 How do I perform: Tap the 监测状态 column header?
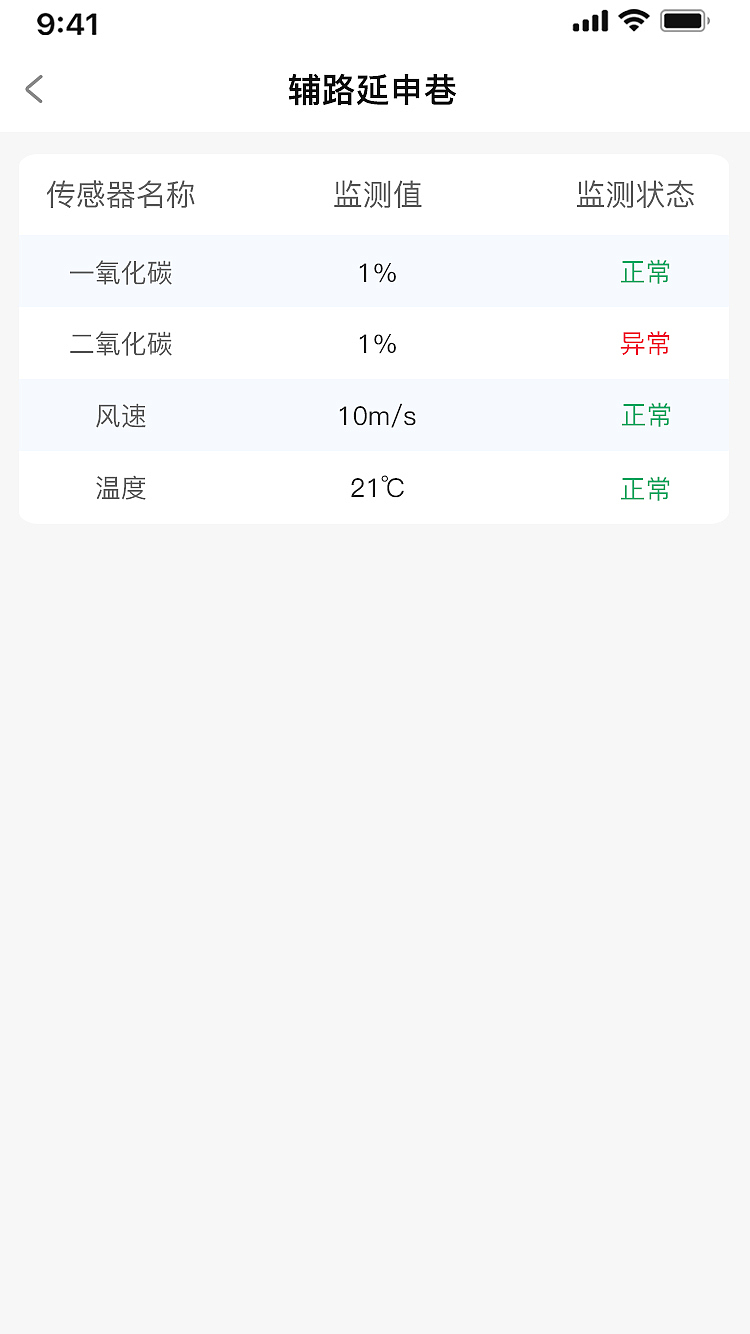636,195
